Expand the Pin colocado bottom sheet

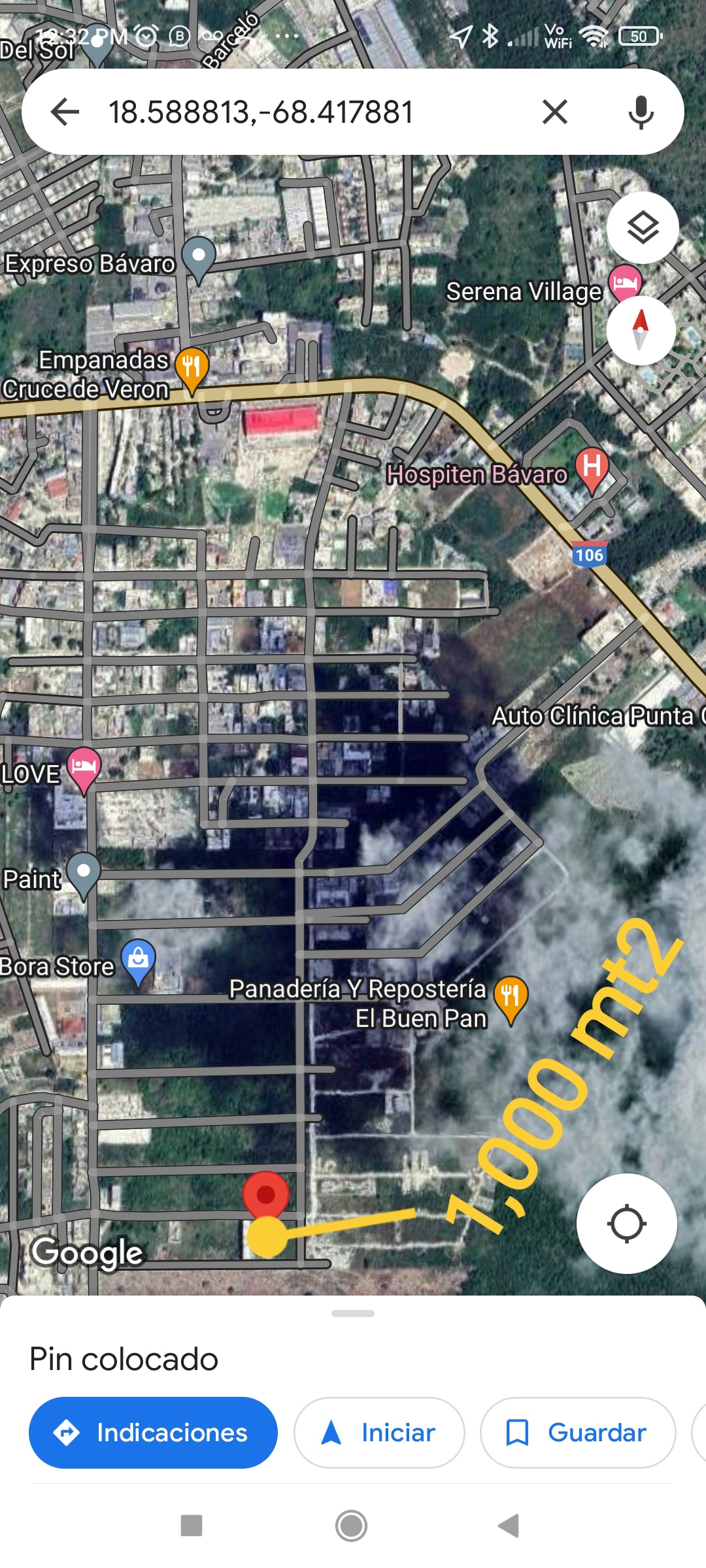coord(353,1313)
